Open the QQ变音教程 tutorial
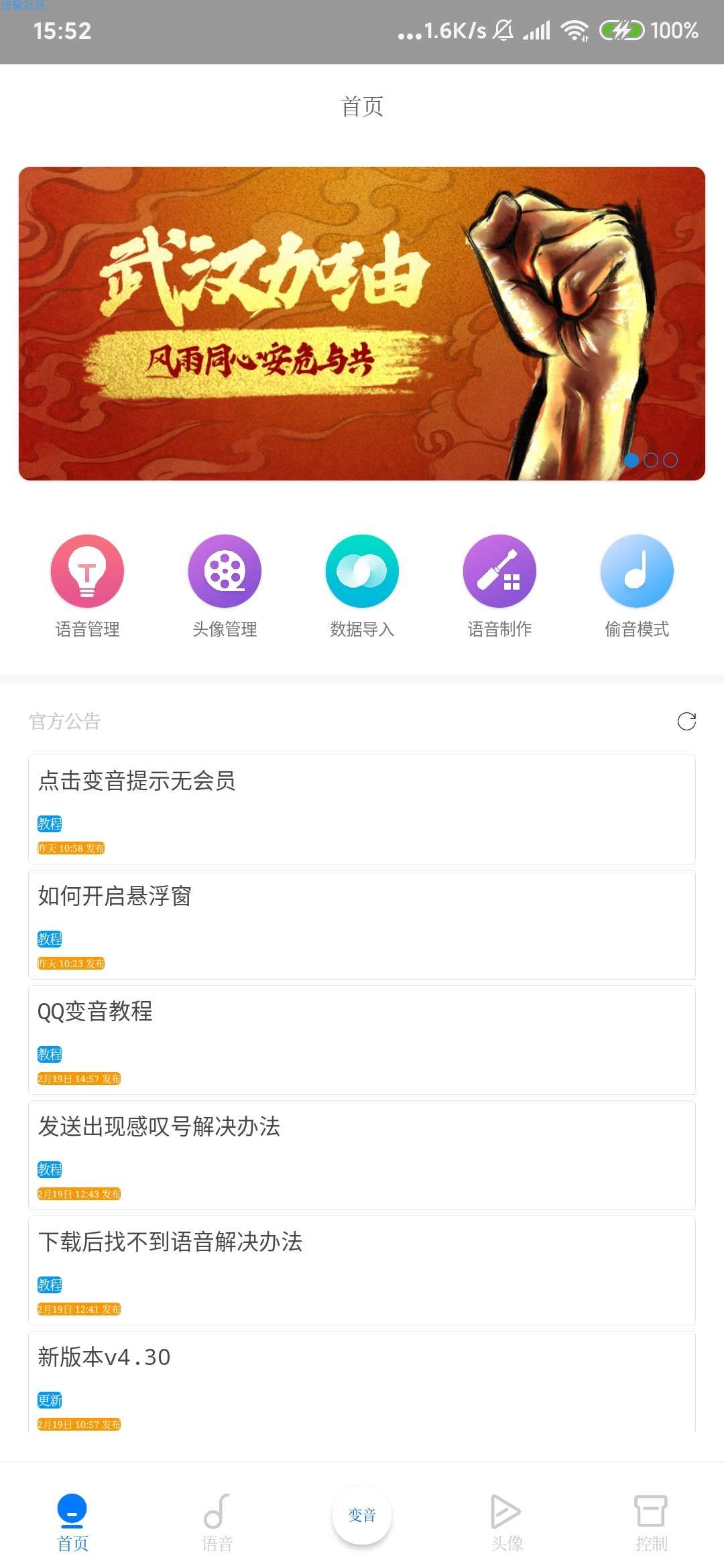Screen dimensions: 724x1568 pos(362,1039)
